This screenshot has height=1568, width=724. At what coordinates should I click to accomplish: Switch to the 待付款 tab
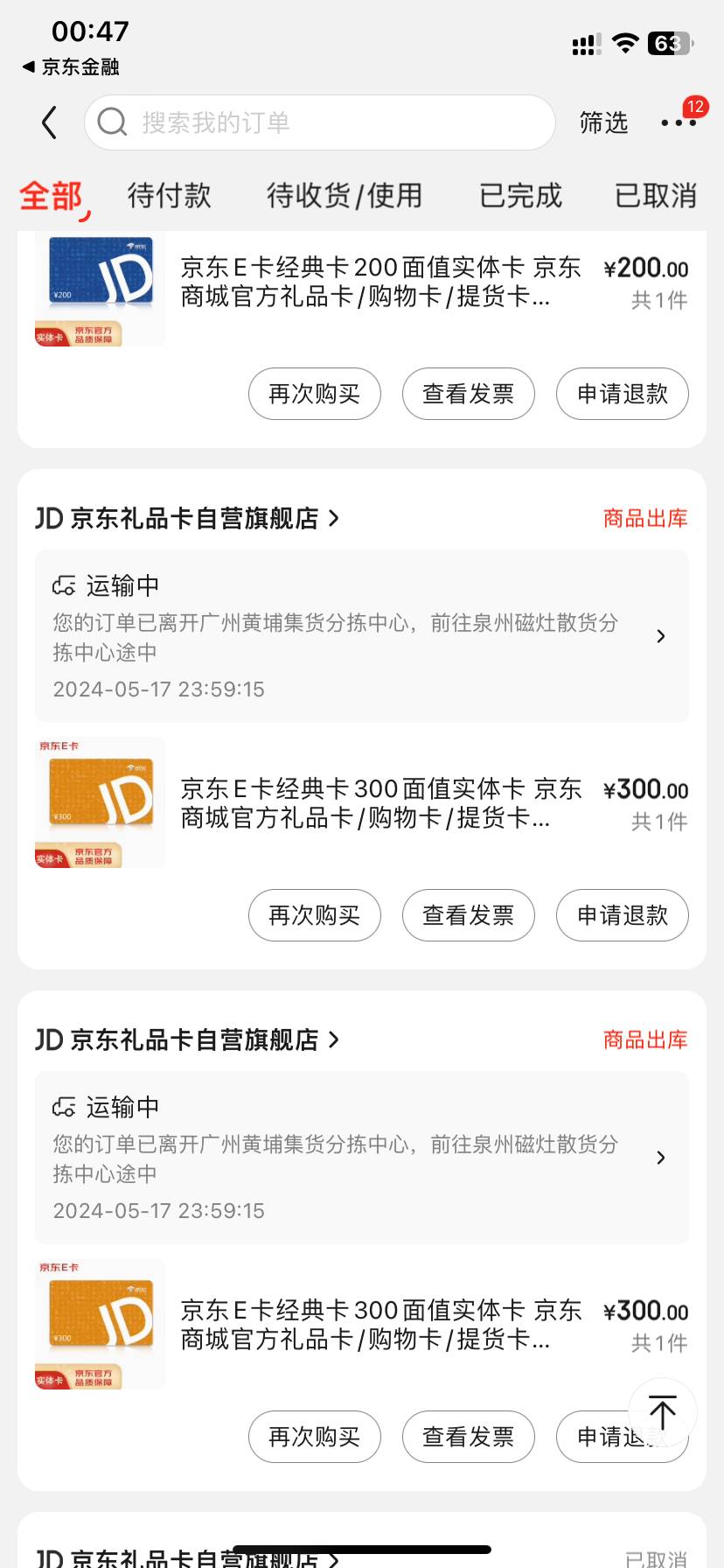[170, 195]
